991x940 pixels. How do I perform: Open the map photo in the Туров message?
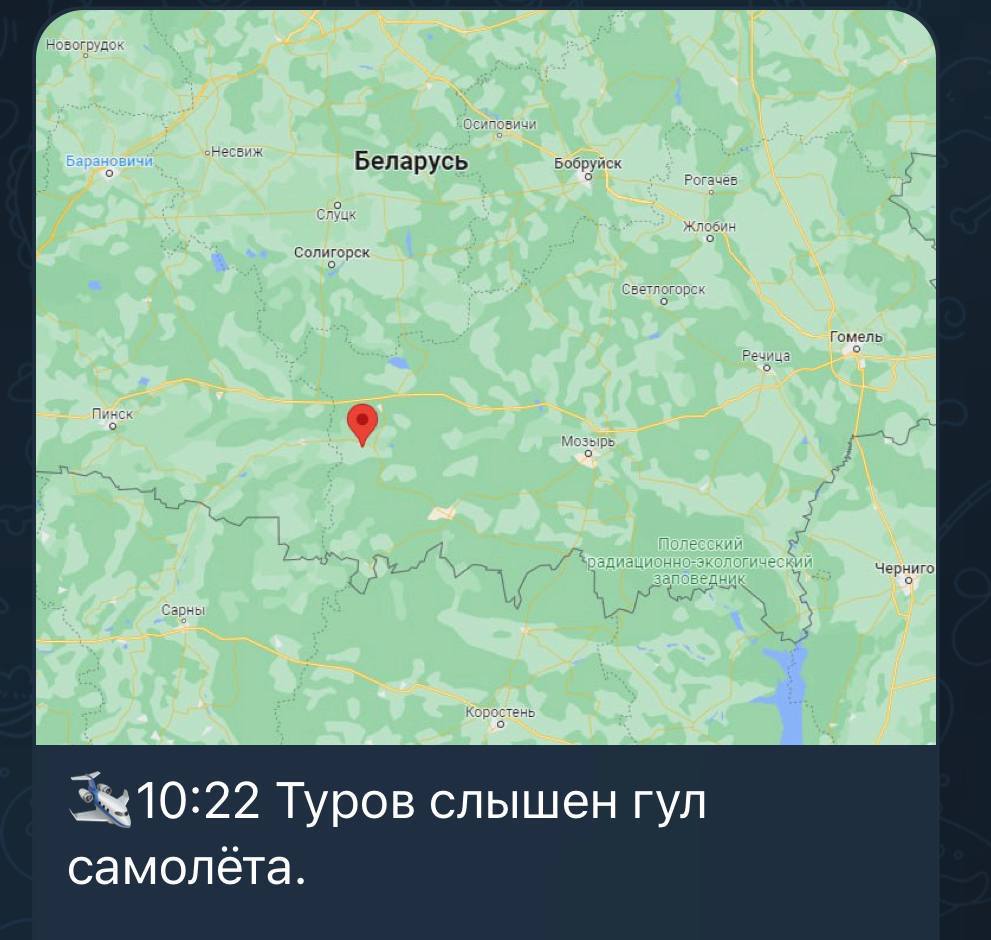[x=486, y=378]
